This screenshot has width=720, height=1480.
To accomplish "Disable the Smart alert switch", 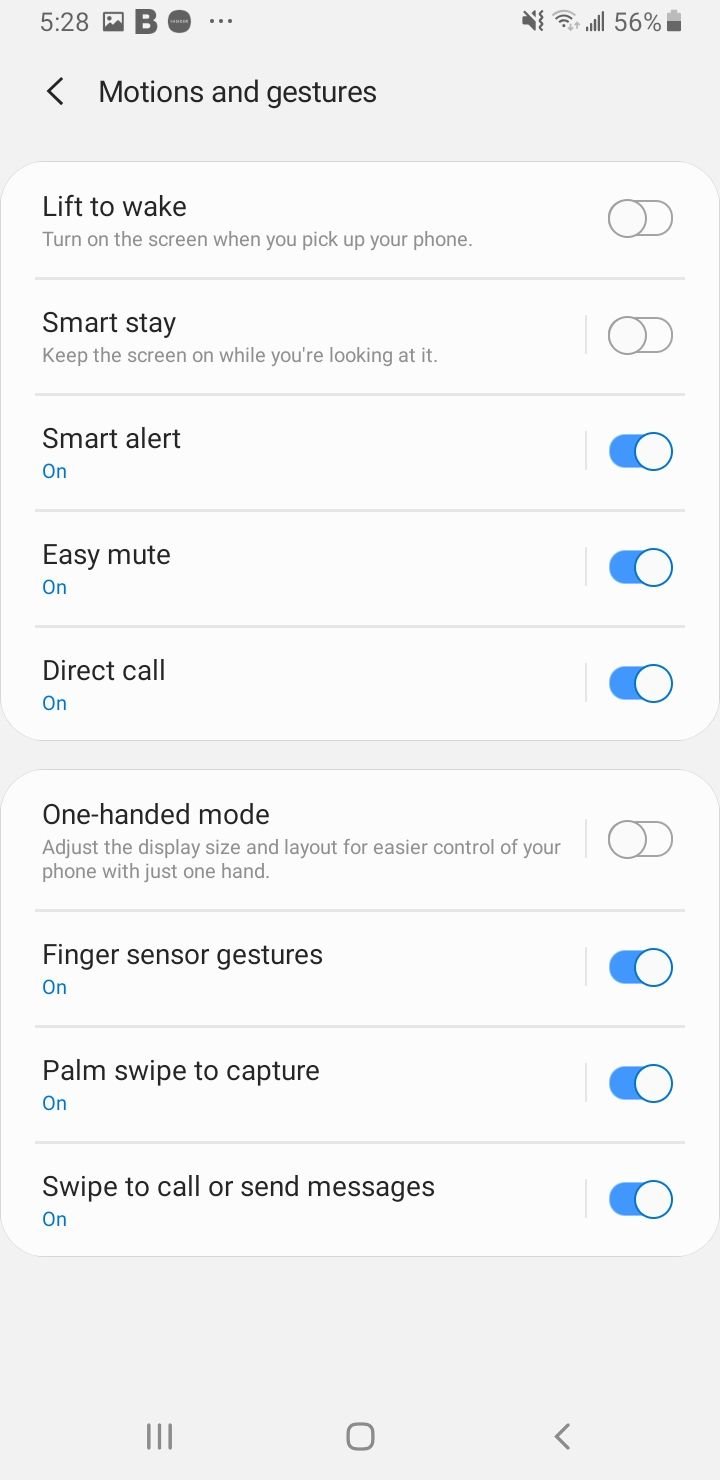I will [x=640, y=451].
